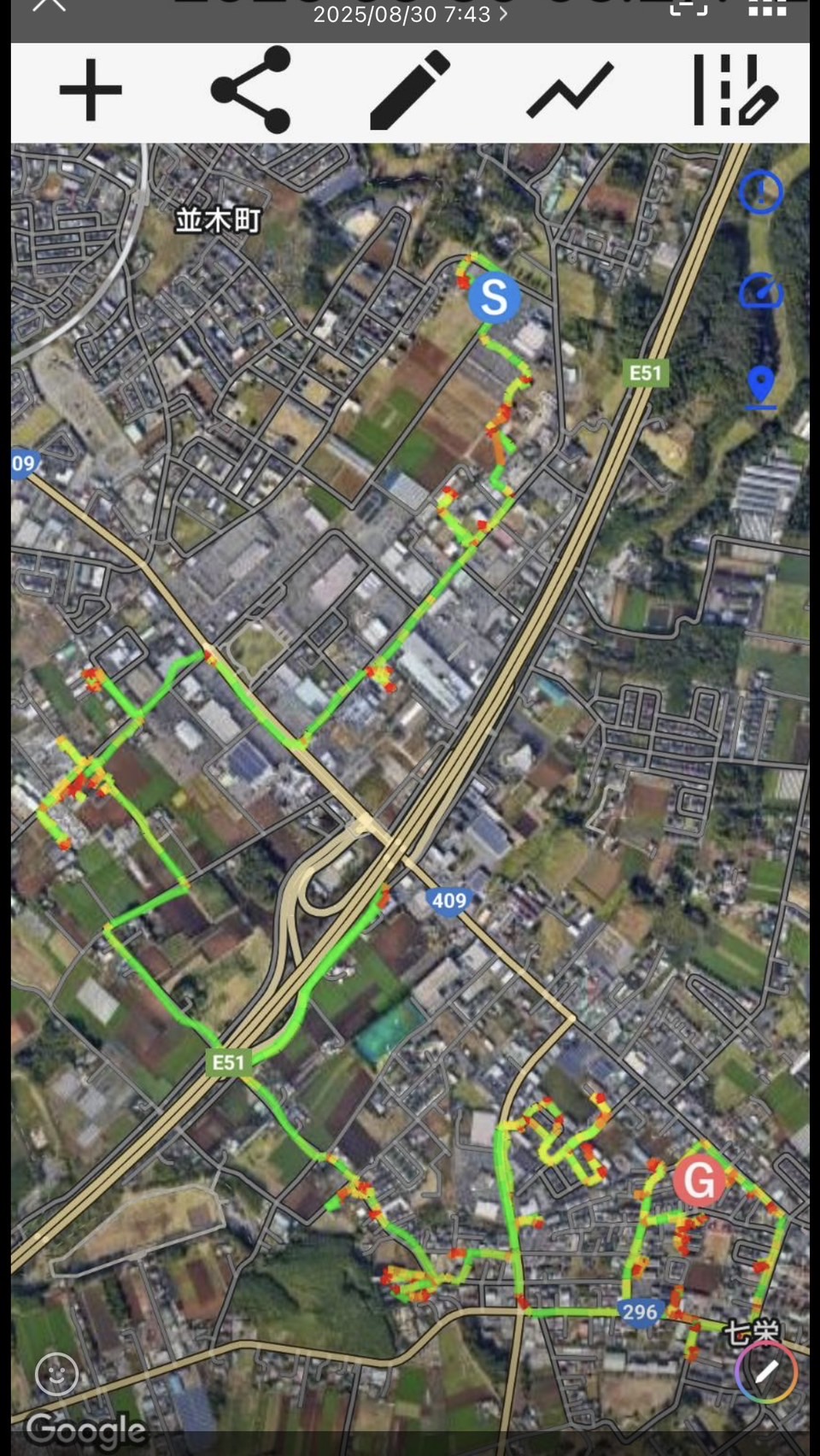Select the start marker S

(494, 296)
